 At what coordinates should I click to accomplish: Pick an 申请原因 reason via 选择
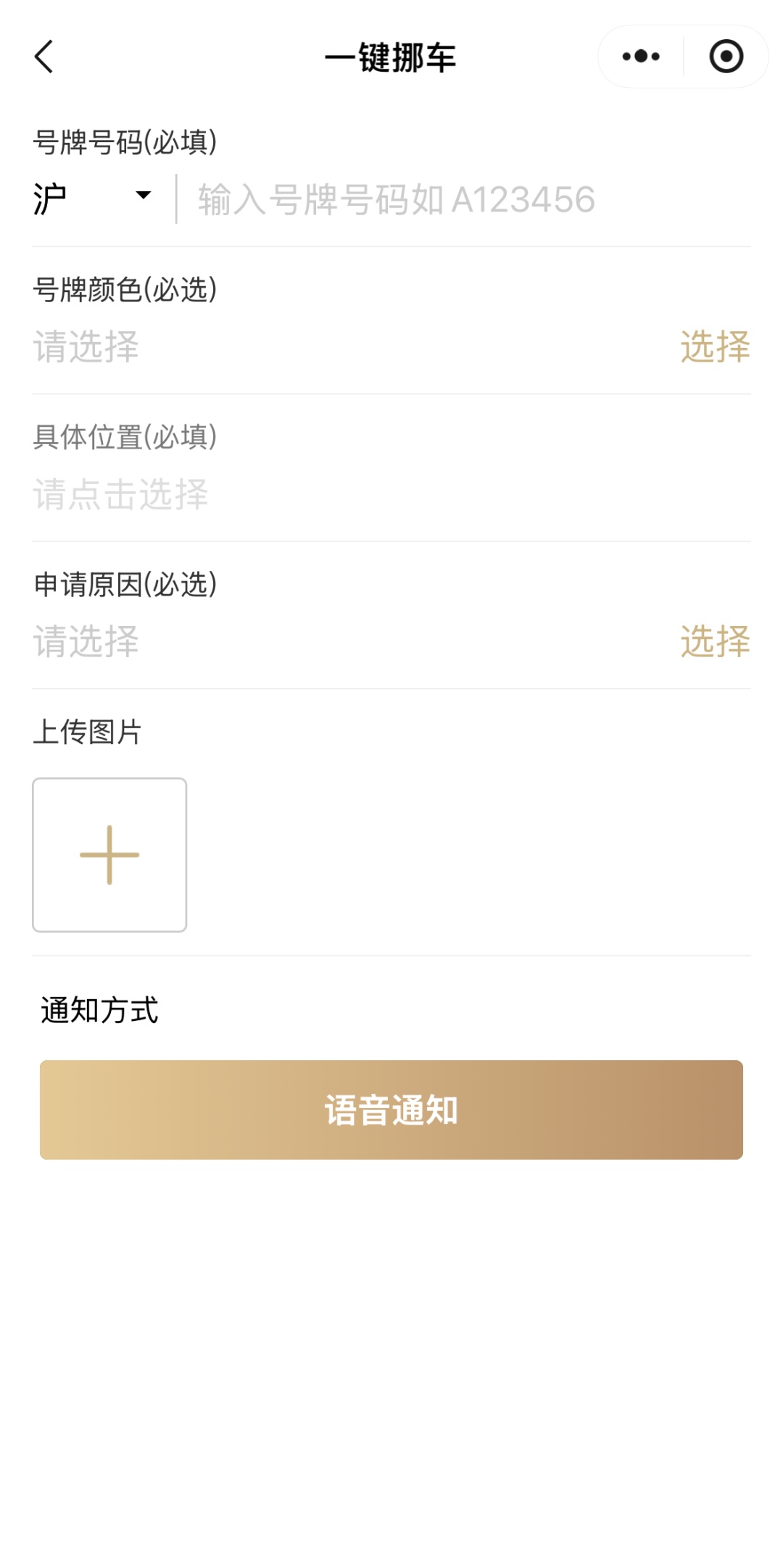click(714, 642)
